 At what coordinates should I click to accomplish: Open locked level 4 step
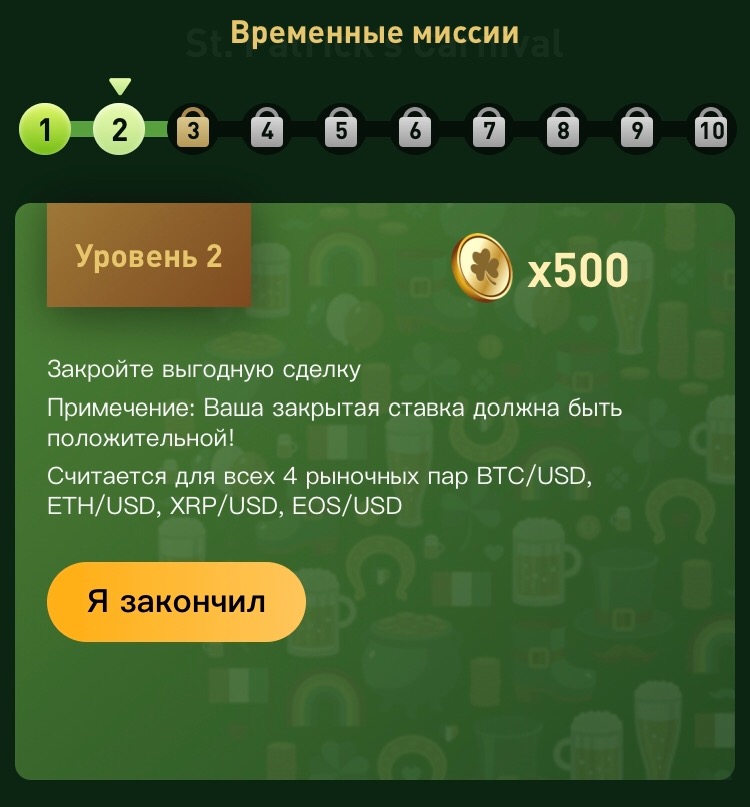click(x=267, y=129)
